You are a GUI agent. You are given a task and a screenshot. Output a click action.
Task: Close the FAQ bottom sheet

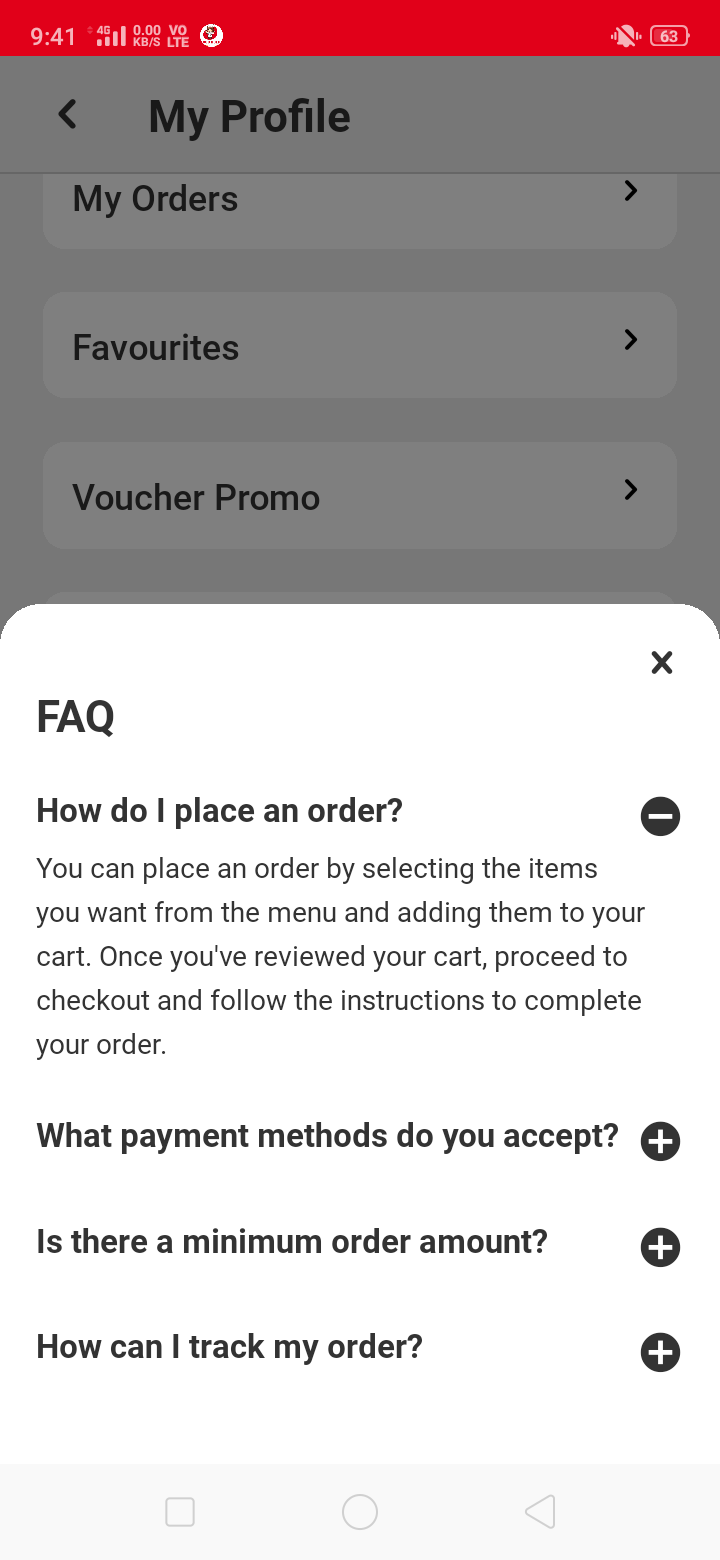pyautogui.click(x=661, y=662)
